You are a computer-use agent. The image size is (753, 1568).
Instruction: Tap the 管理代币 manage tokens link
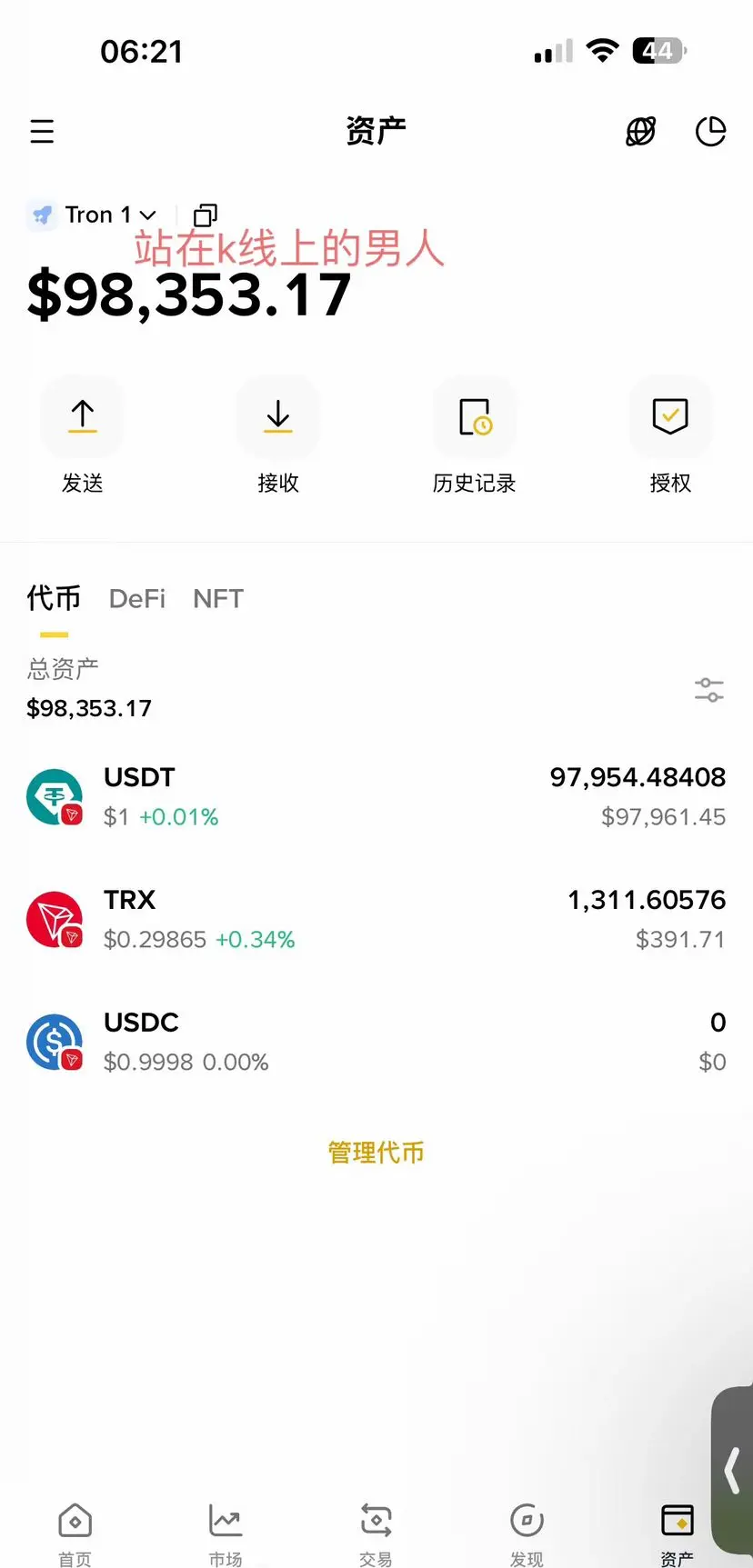(x=376, y=1153)
